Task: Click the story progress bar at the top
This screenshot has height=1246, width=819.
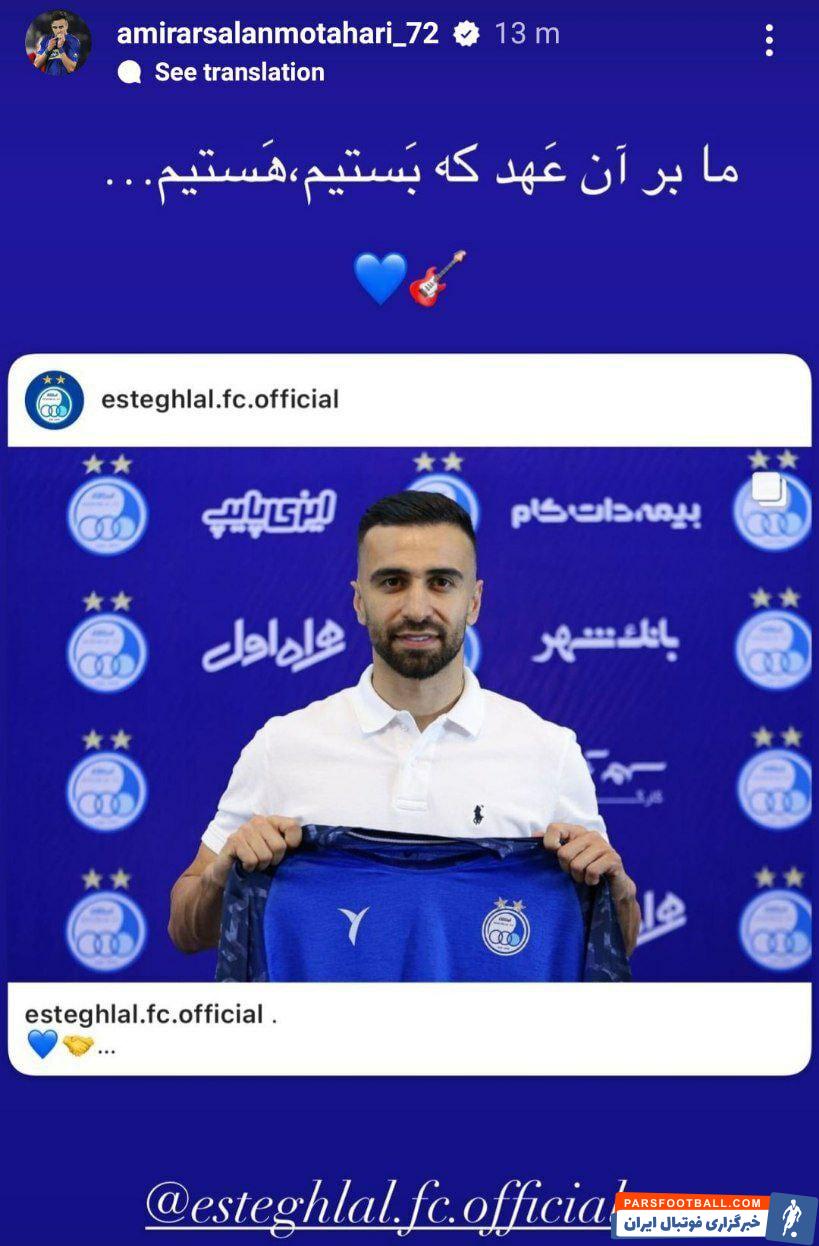Action: pos(409,4)
